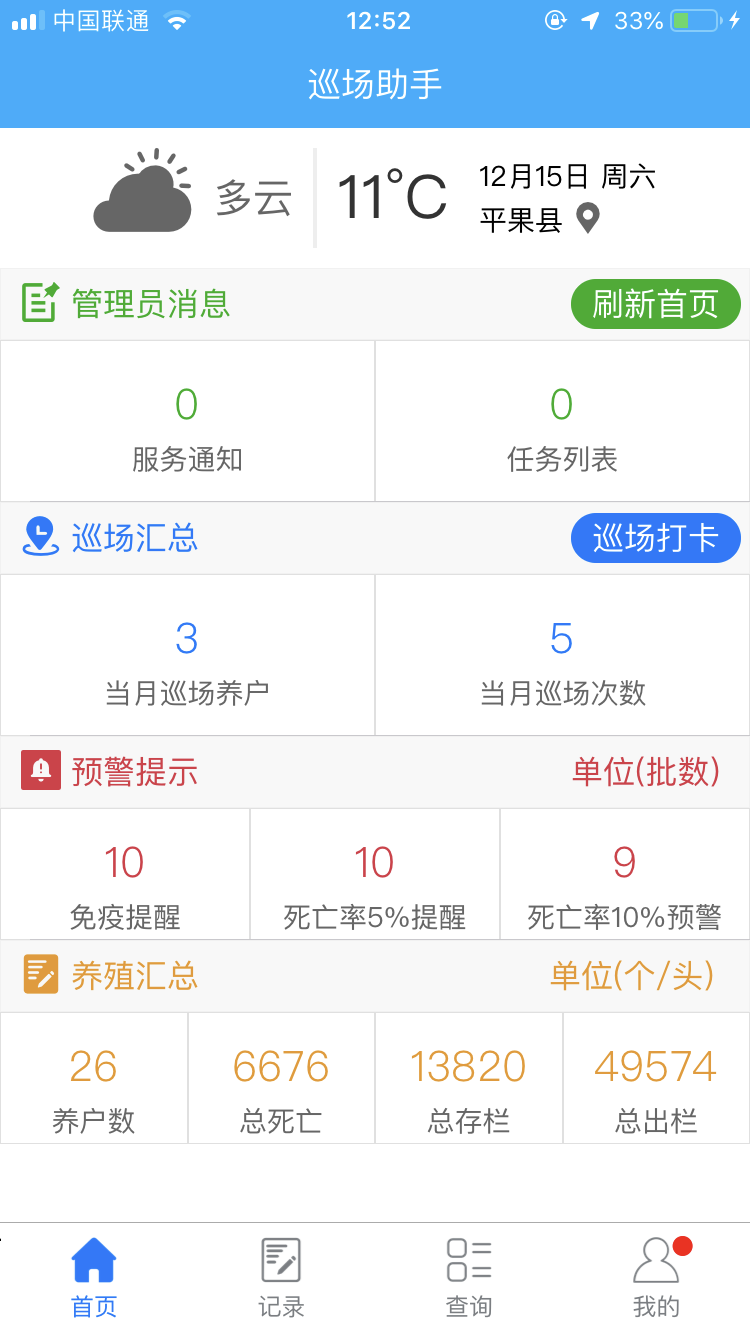Screen dimensions: 750x1334
Task: Open the 免疫提醒 reminder tile
Action: [x=125, y=875]
